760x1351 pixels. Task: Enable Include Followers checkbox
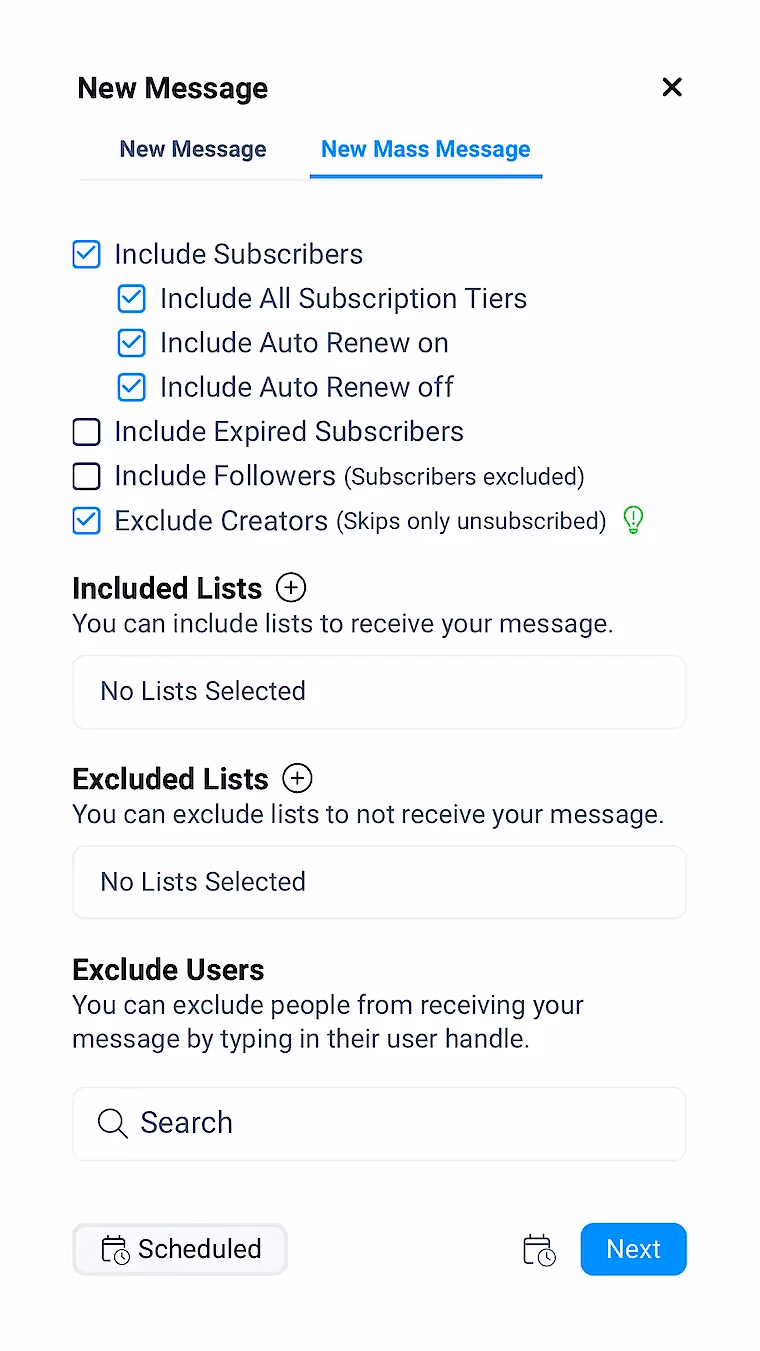(x=87, y=476)
